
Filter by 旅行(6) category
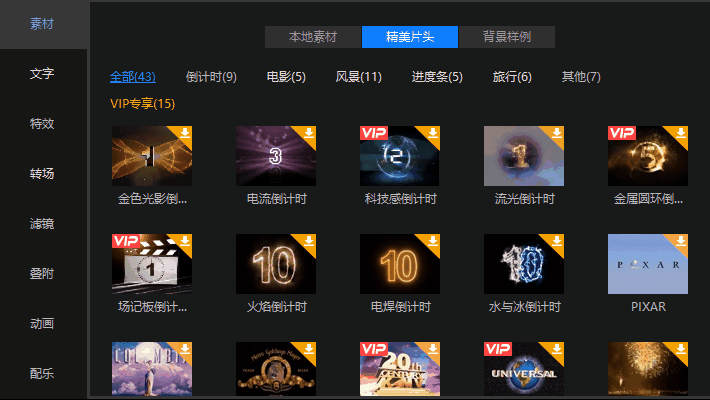pos(512,77)
